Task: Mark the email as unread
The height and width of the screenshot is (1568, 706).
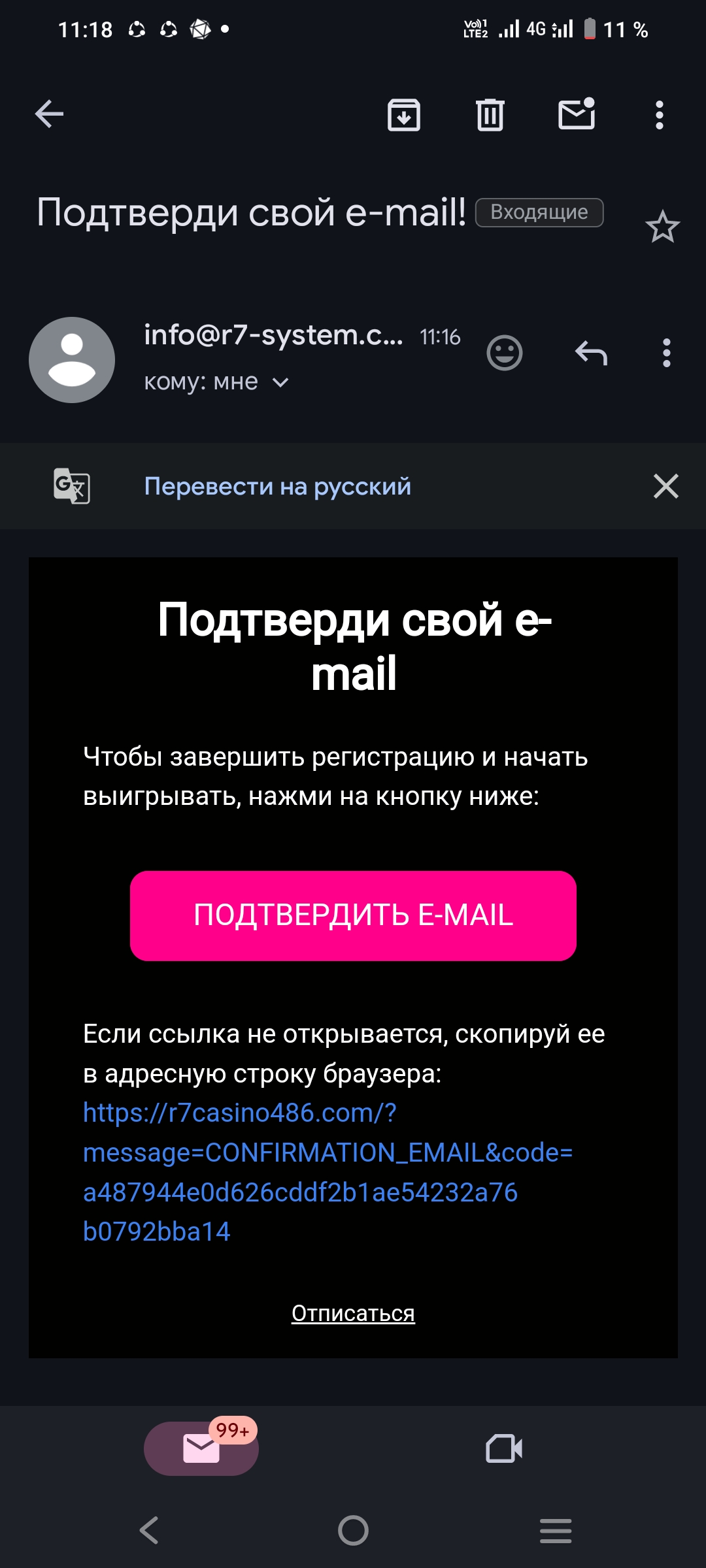Action: (577, 114)
